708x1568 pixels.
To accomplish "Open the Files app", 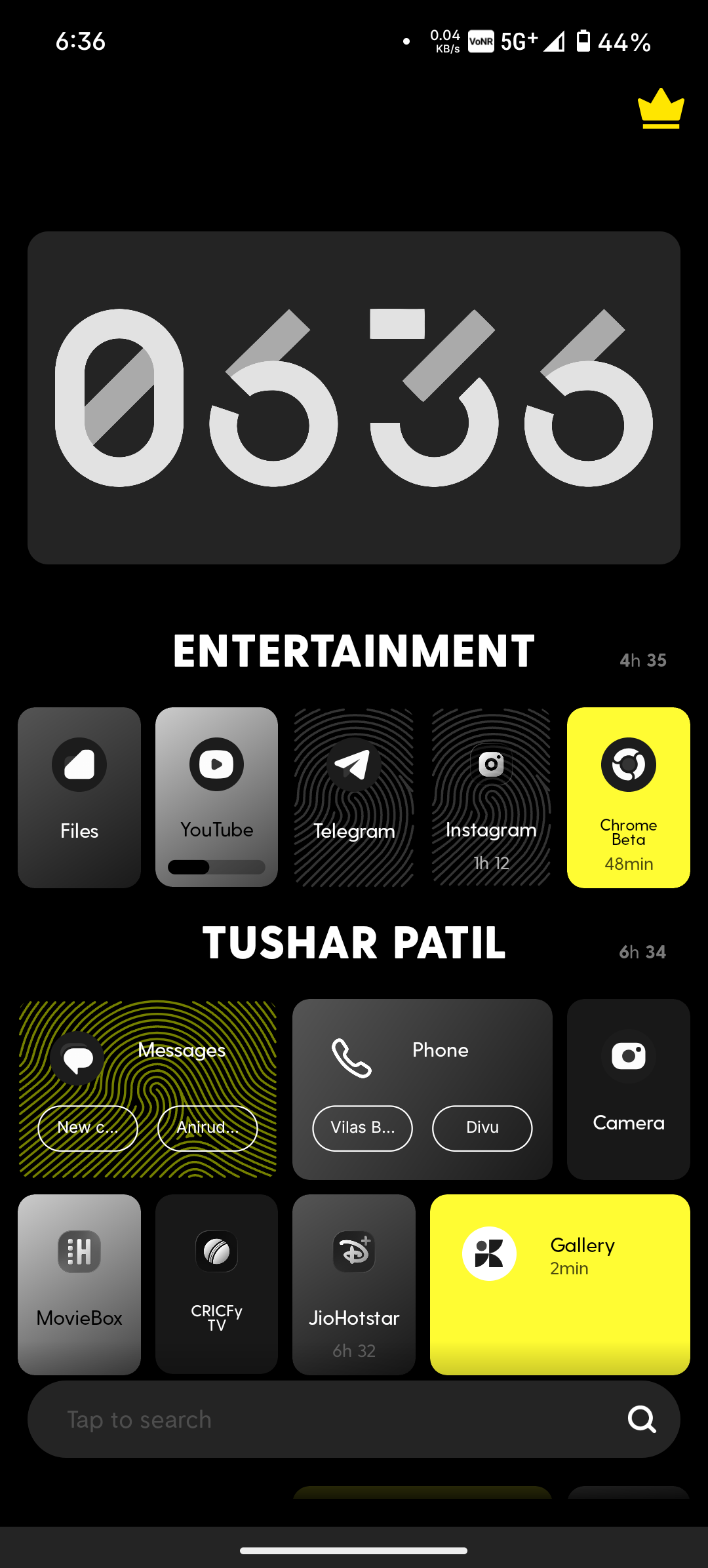I will point(79,797).
